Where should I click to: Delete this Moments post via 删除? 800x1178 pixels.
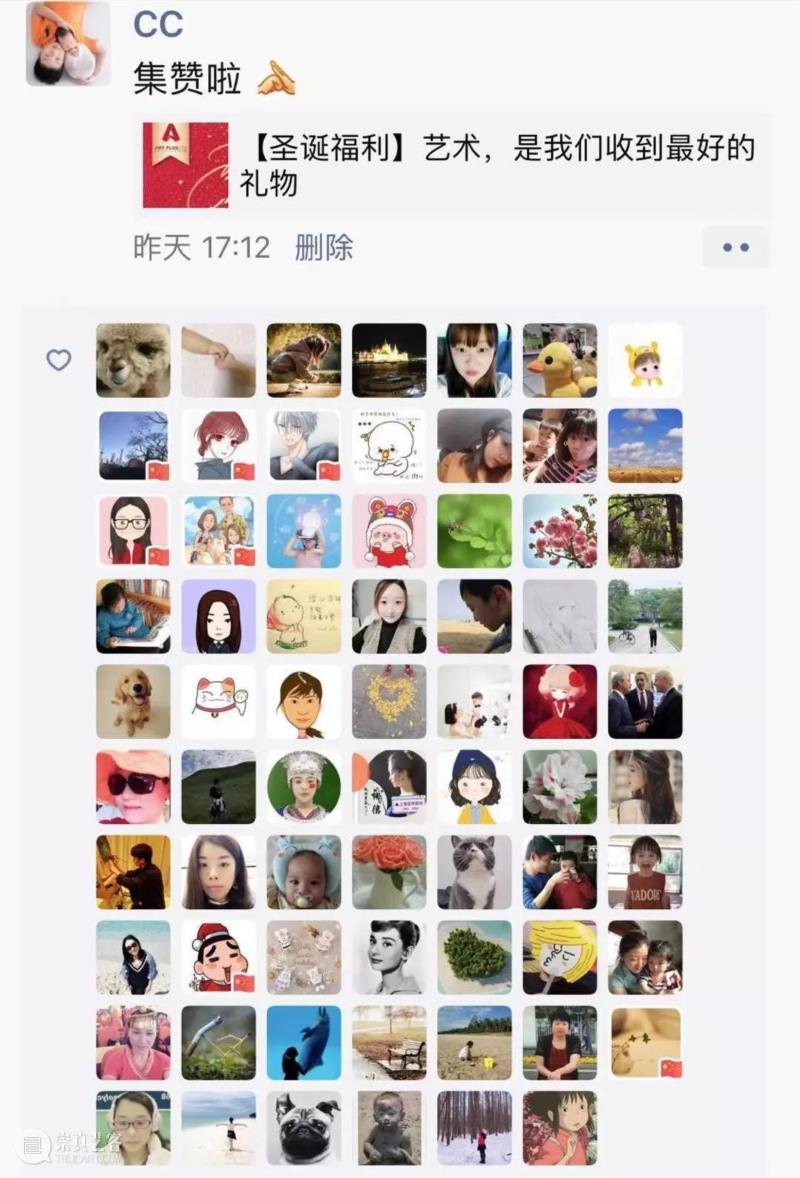[x=323, y=247]
